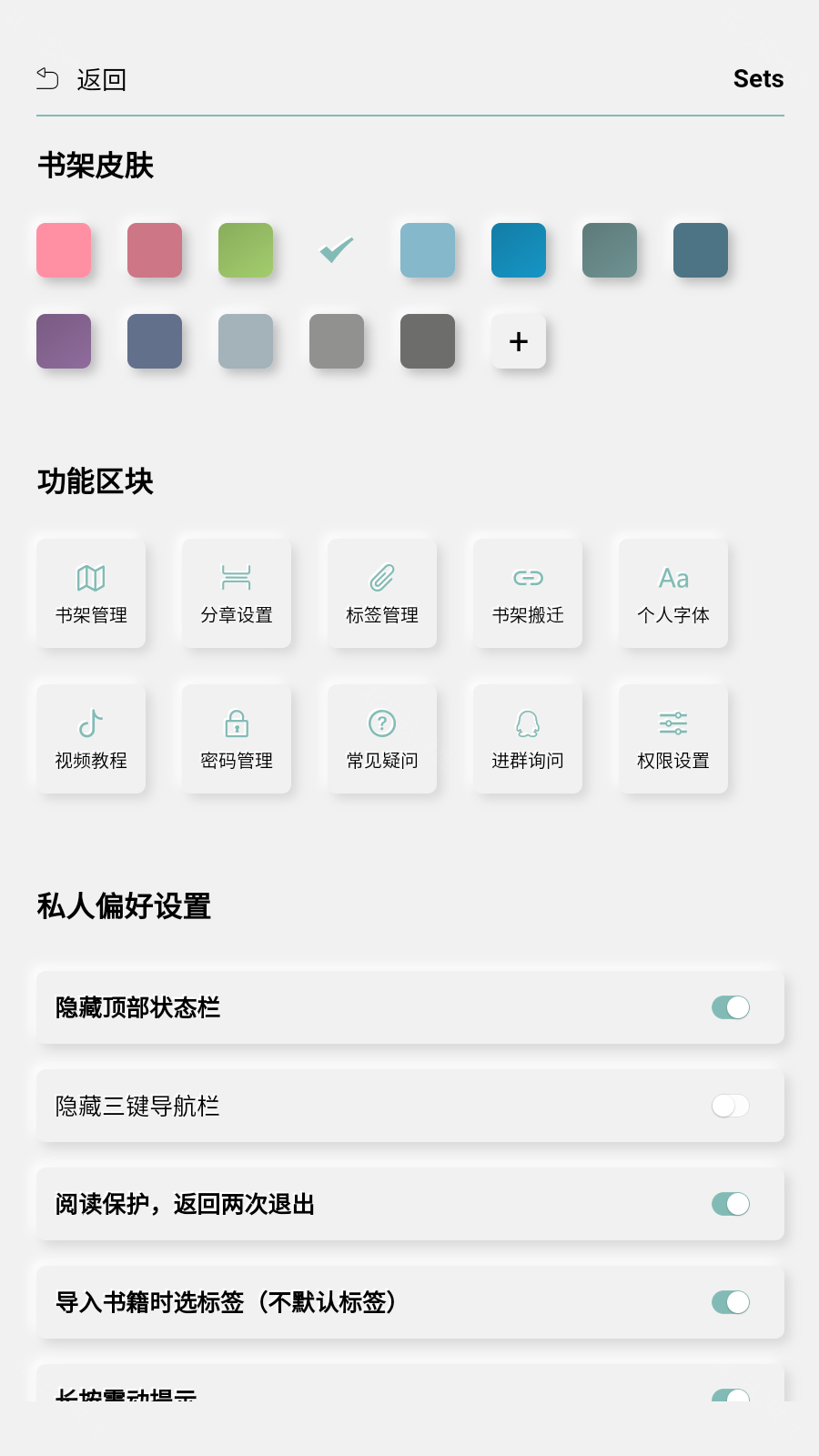819x1456 pixels.
Task: Tap 返回 to go back
Action: click(103, 80)
